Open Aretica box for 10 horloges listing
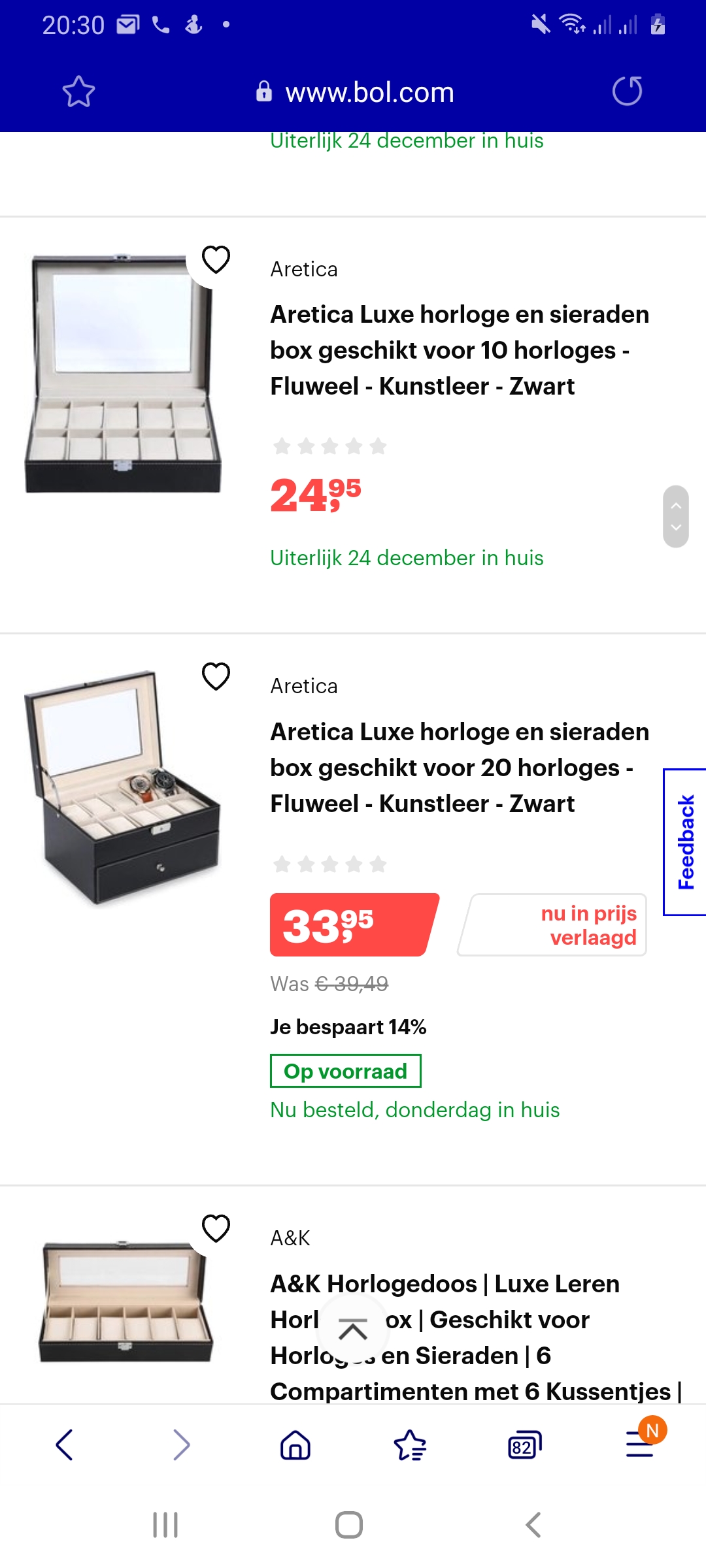The height and width of the screenshot is (1568, 706). tap(460, 350)
